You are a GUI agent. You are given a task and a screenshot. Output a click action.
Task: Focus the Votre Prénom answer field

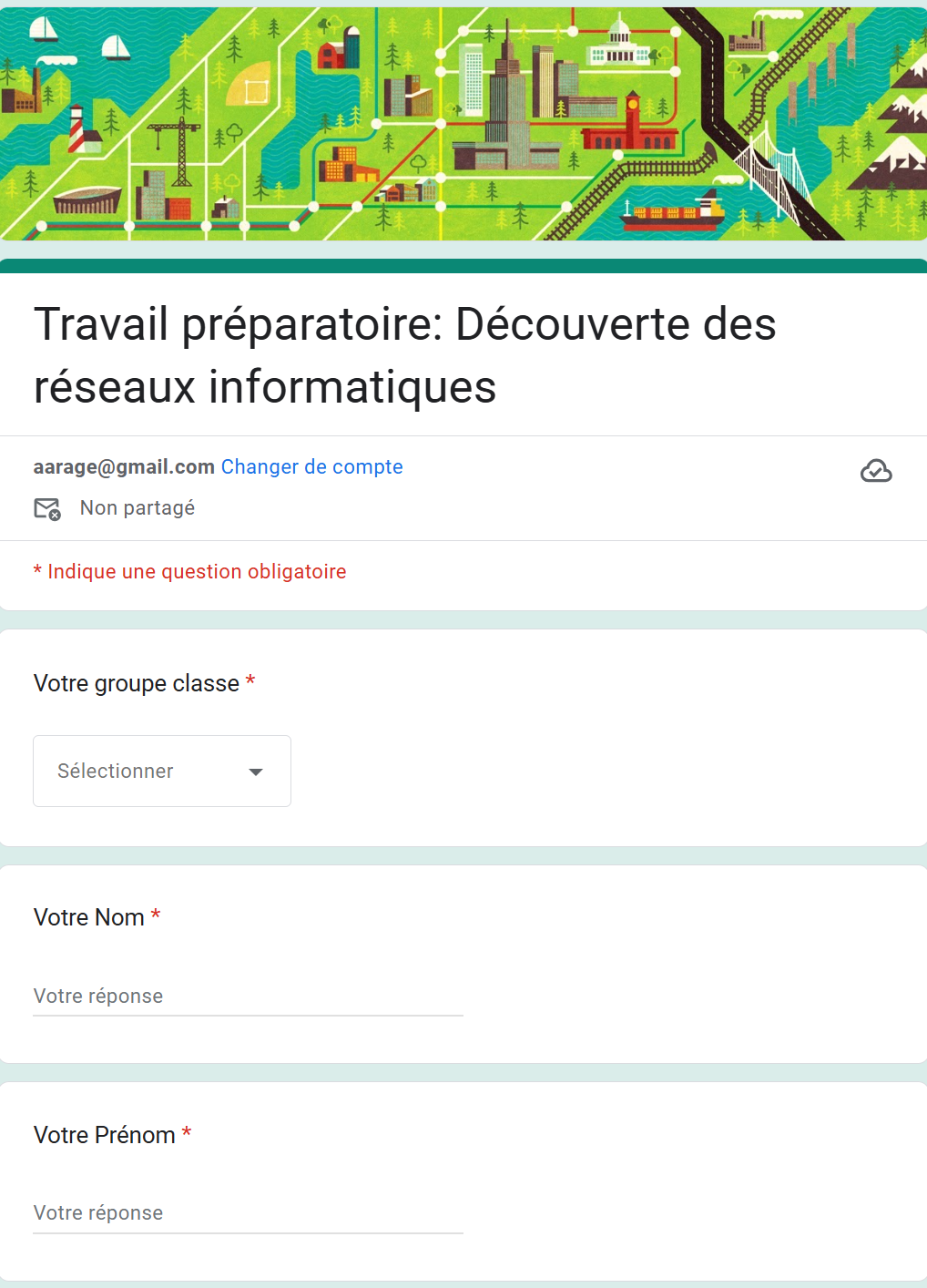tap(248, 1212)
